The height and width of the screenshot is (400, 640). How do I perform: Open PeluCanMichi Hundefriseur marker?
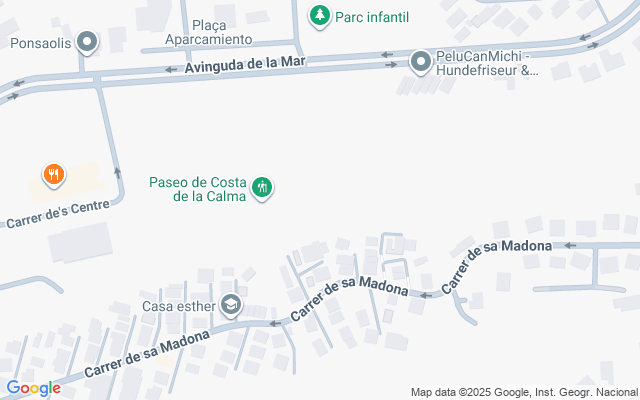(x=421, y=62)
